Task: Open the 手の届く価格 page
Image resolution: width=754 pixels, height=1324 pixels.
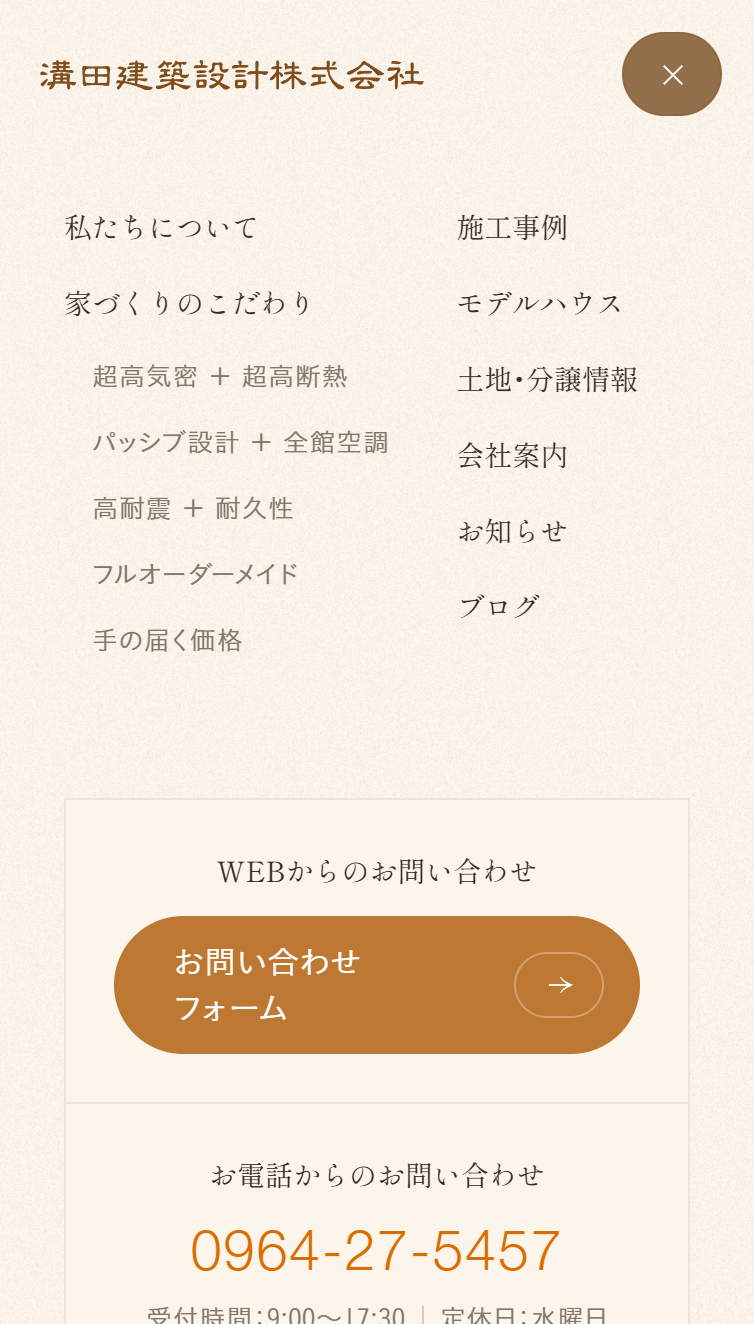Action: (168, 641)
